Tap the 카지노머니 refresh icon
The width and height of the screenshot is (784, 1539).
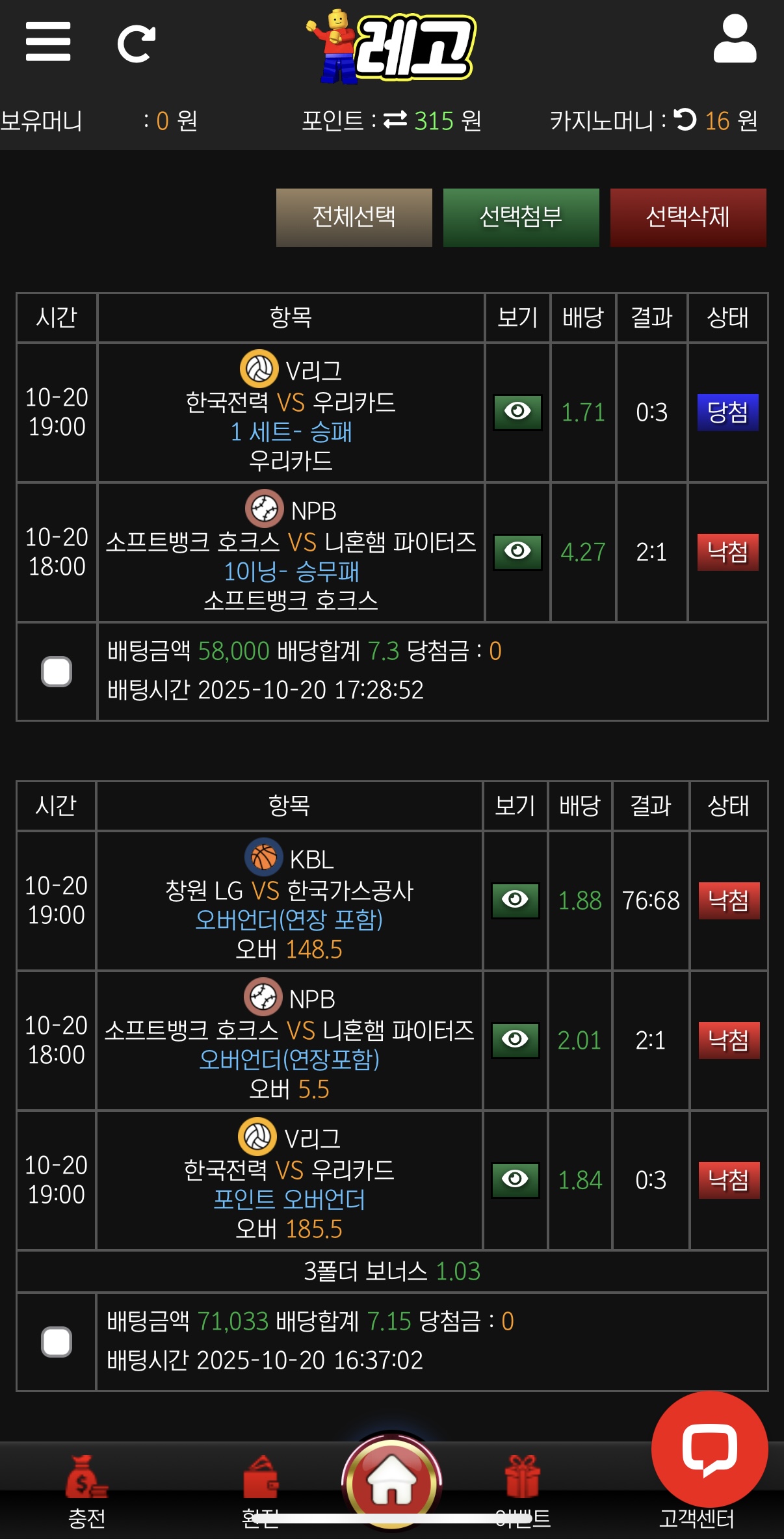point(685,120)
